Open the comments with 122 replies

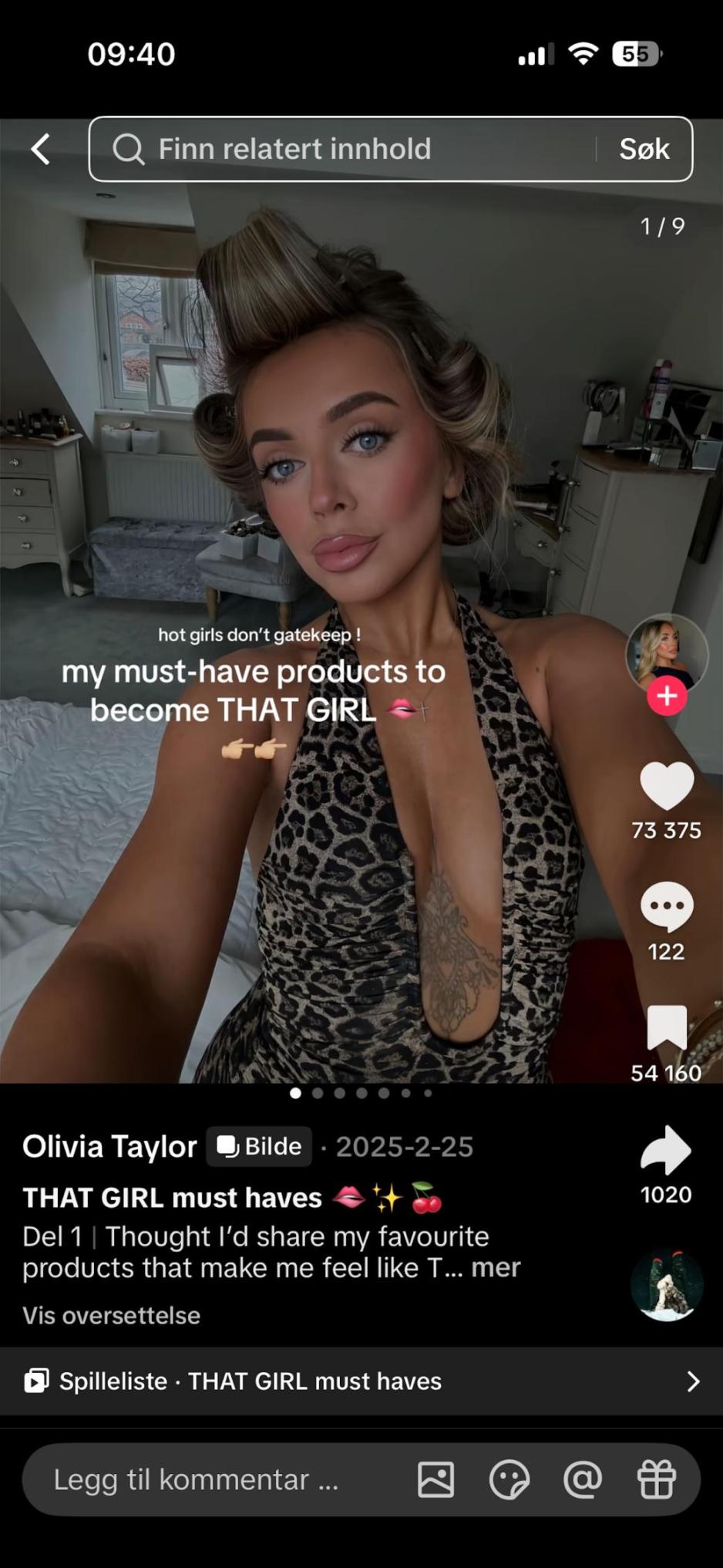tap(667, 907)
